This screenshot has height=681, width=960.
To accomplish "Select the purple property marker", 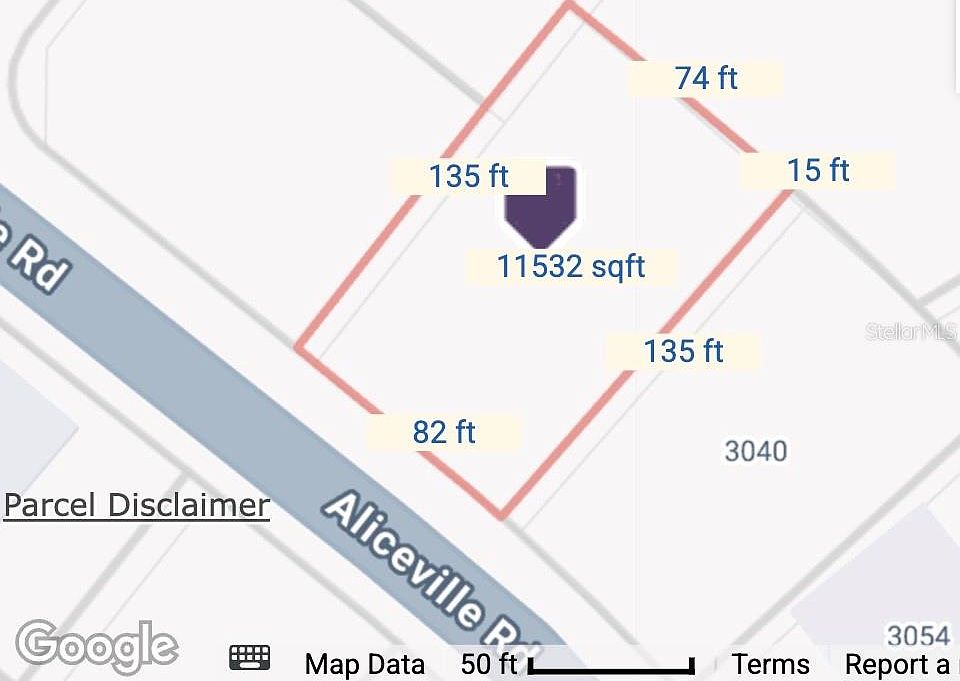I will 541,208.
